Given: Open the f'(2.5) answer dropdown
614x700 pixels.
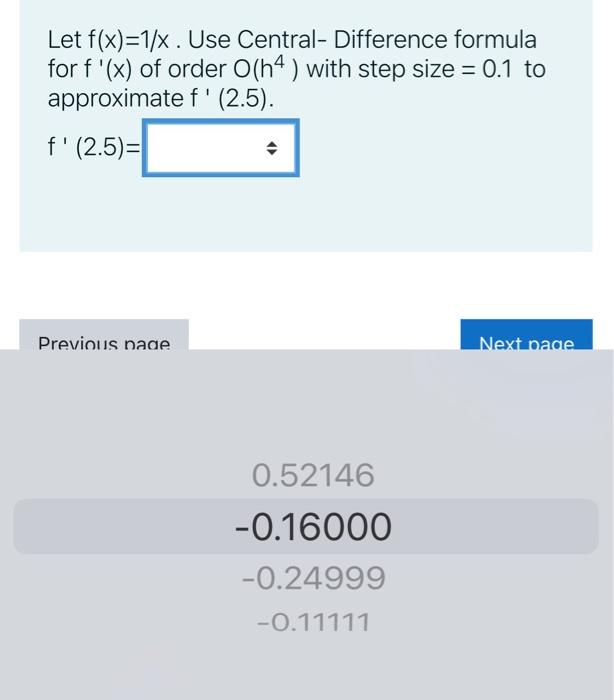Looking at the screenshot, I should [220, 148].
